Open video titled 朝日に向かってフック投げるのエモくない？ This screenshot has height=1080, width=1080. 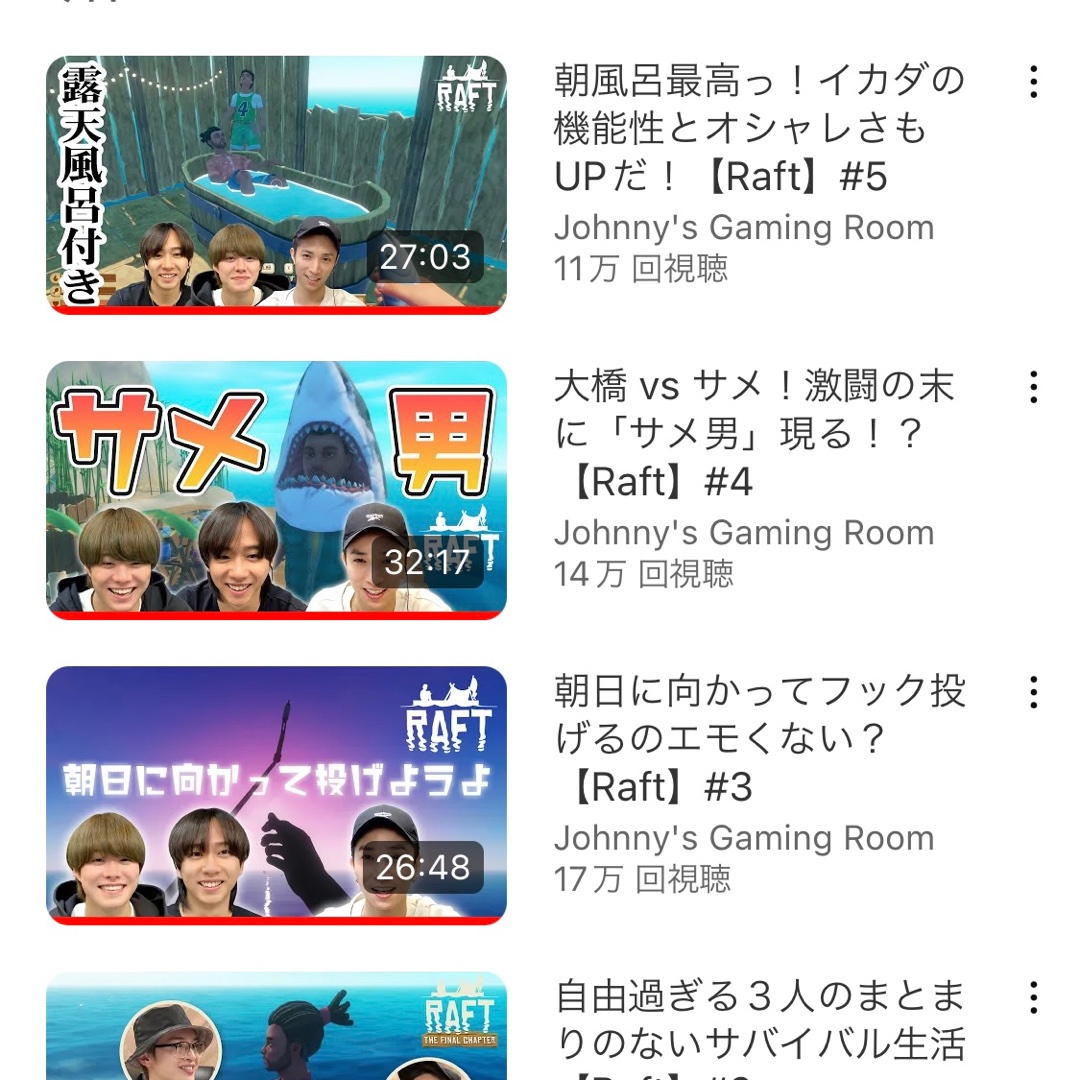click(758, 738)
